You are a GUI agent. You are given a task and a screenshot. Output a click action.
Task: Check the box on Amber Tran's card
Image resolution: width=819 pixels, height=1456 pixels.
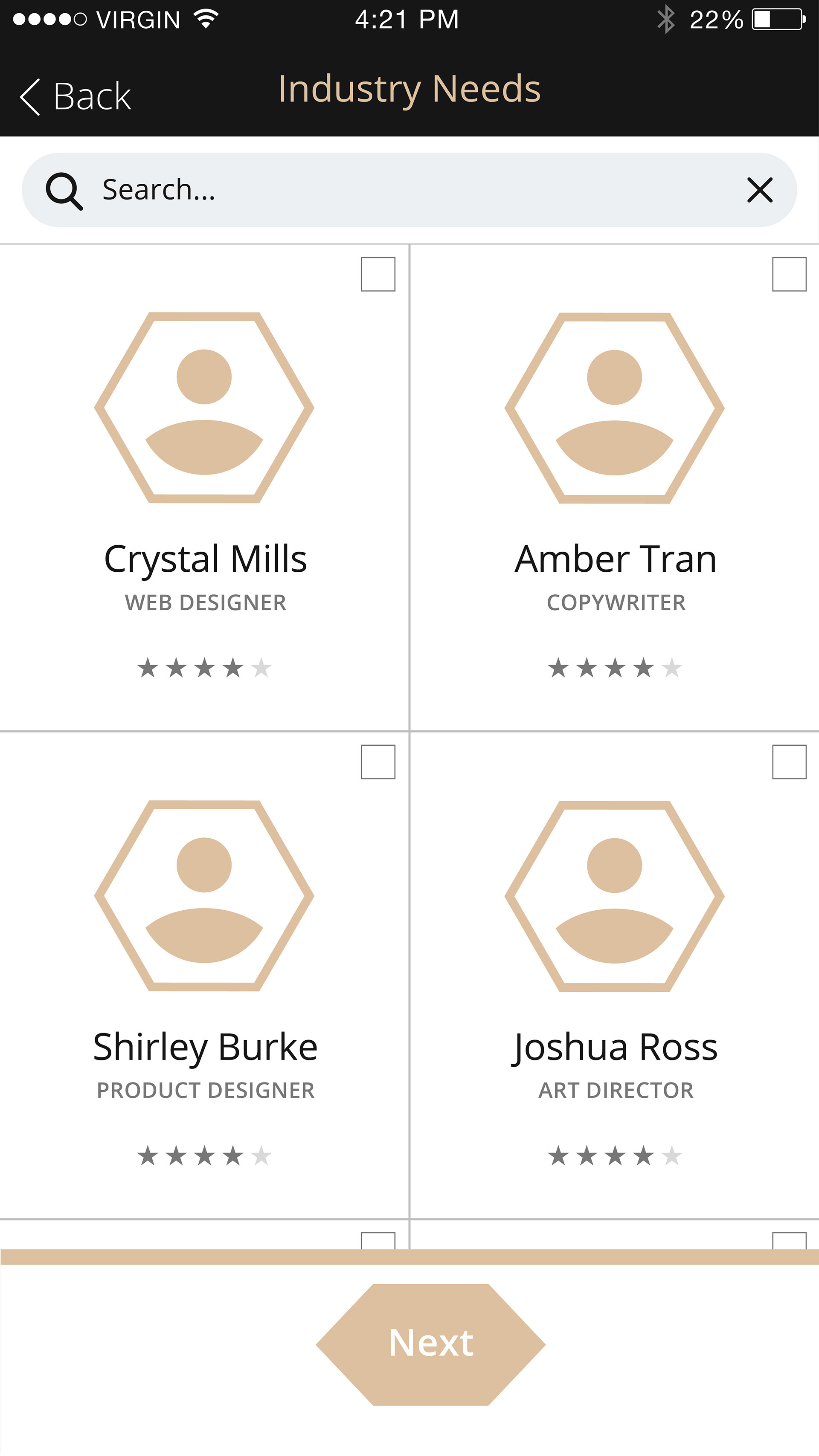(789, 274)
